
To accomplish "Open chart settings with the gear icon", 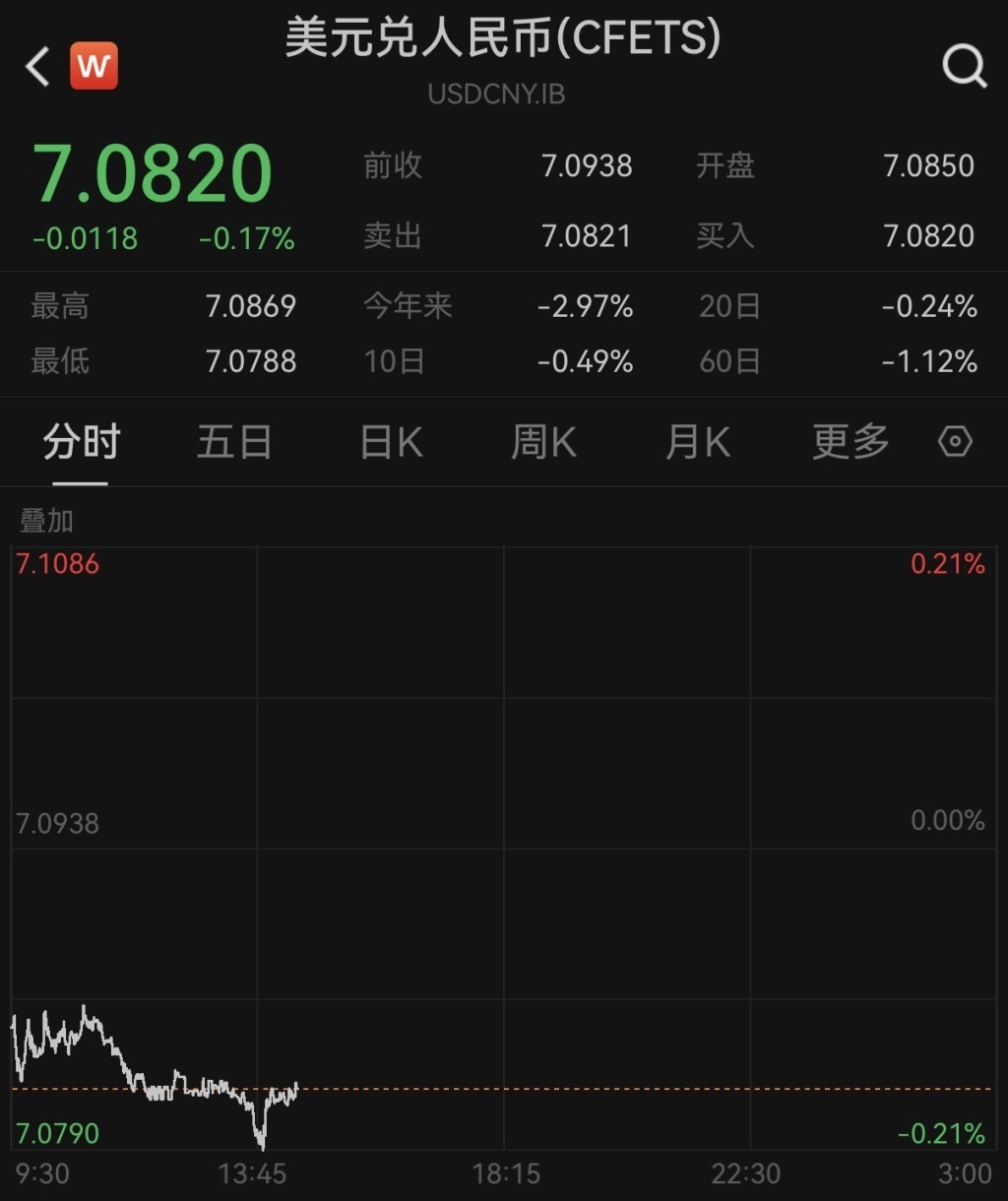I will 953,442.
